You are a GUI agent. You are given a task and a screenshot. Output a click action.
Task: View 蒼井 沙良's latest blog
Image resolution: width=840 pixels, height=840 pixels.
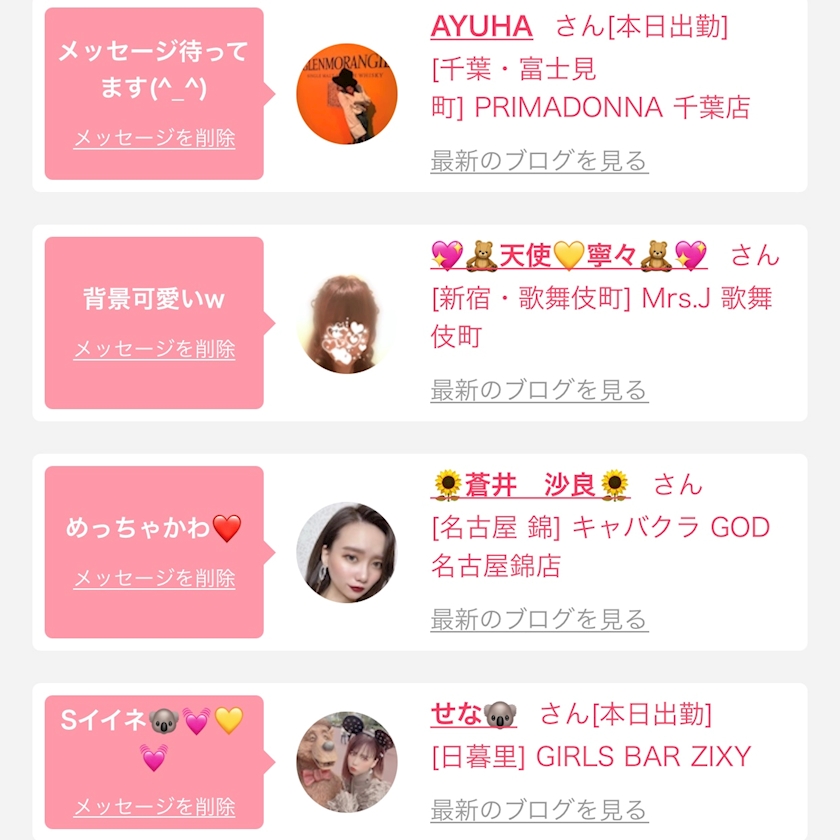(x=539, y=620)
